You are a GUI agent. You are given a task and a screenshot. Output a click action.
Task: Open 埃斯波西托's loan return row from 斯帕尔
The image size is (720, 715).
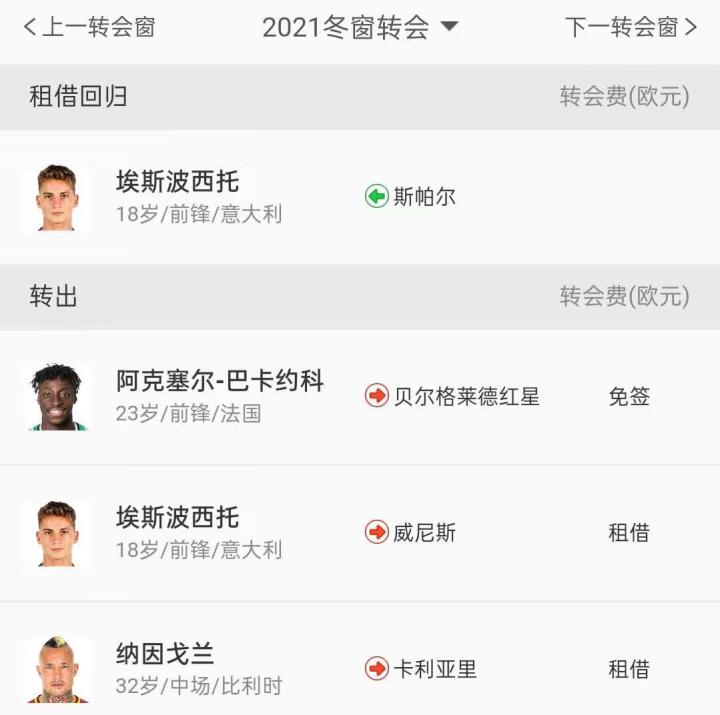[360, 197]
